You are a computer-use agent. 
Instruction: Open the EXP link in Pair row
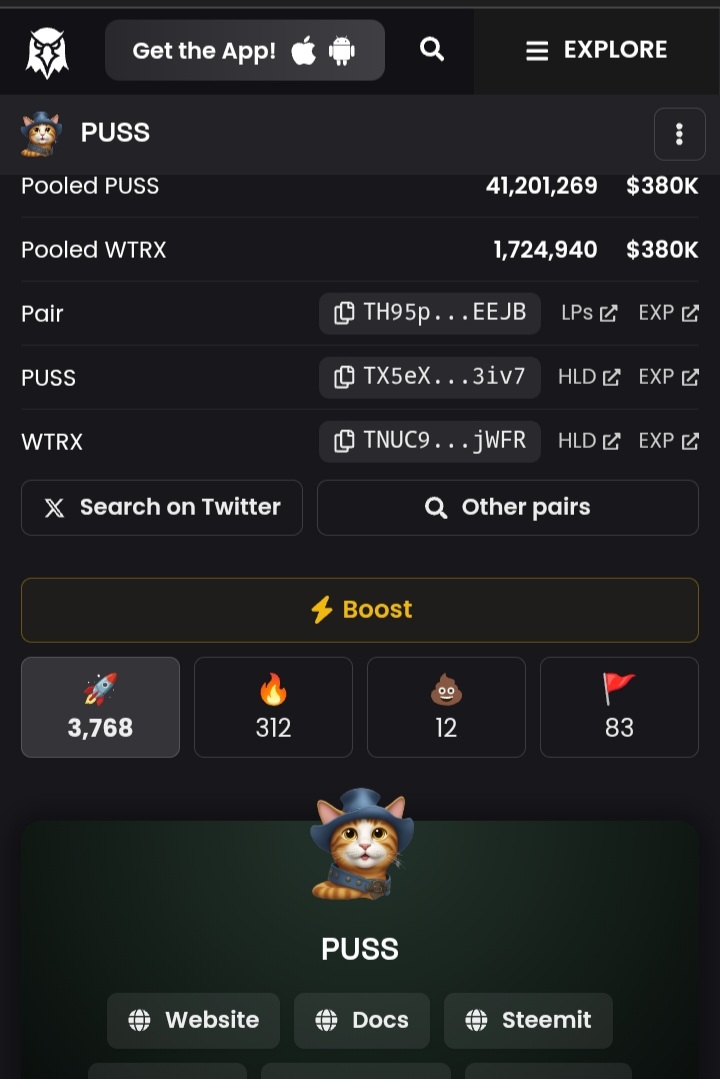coord(668,313)
